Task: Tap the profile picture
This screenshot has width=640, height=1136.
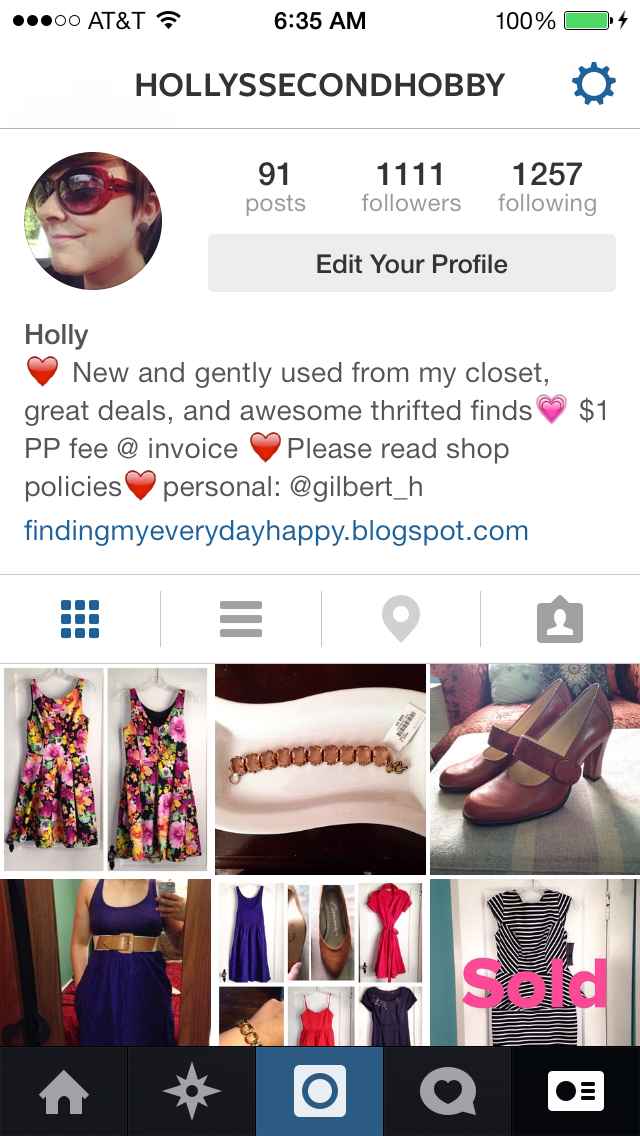Action: pyautogui.click(x=93, y=221)
